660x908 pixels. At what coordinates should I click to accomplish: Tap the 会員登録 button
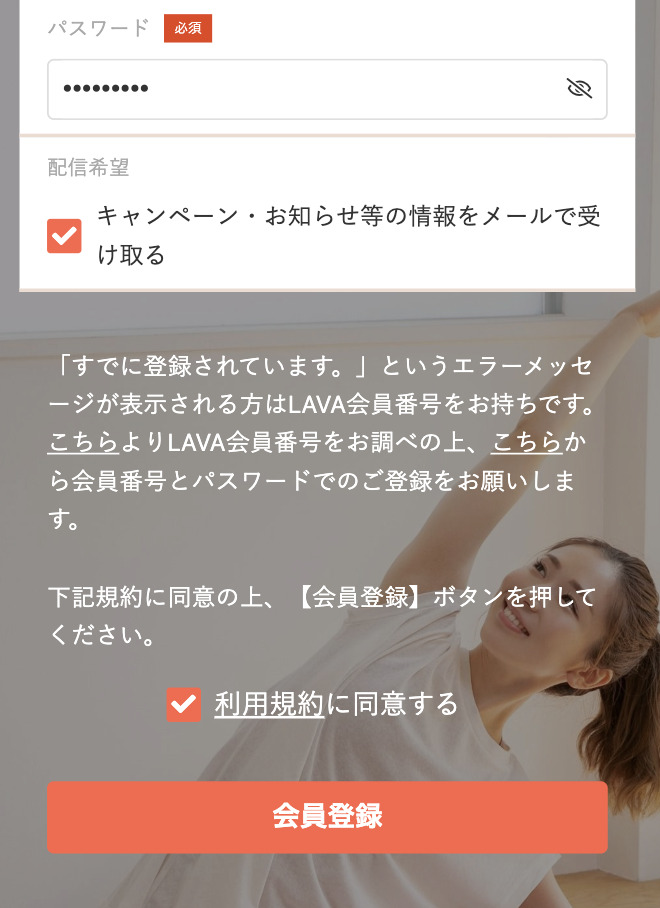[x=327, y=817]
